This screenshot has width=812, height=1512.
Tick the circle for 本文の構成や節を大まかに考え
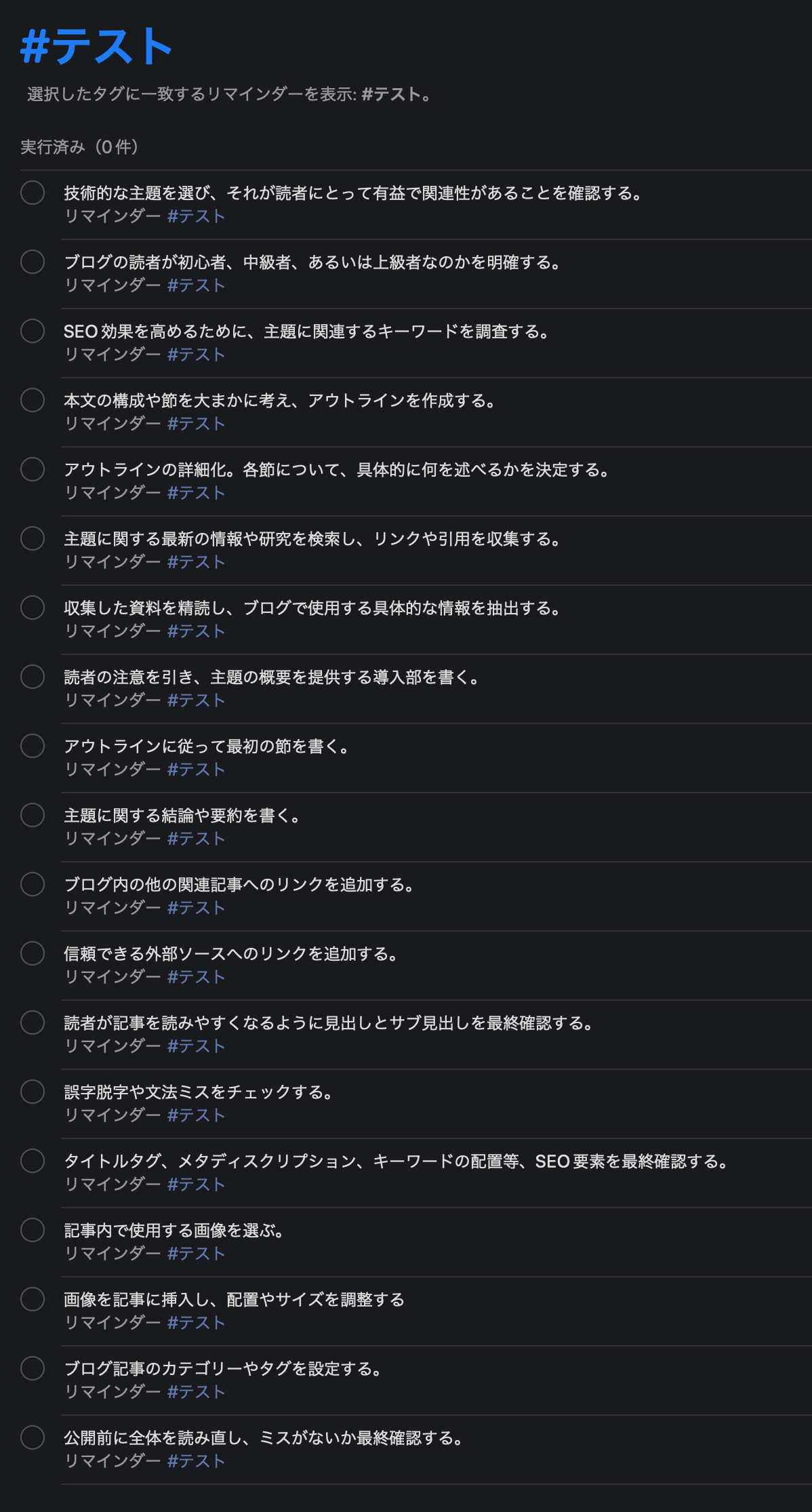[33, 400]
